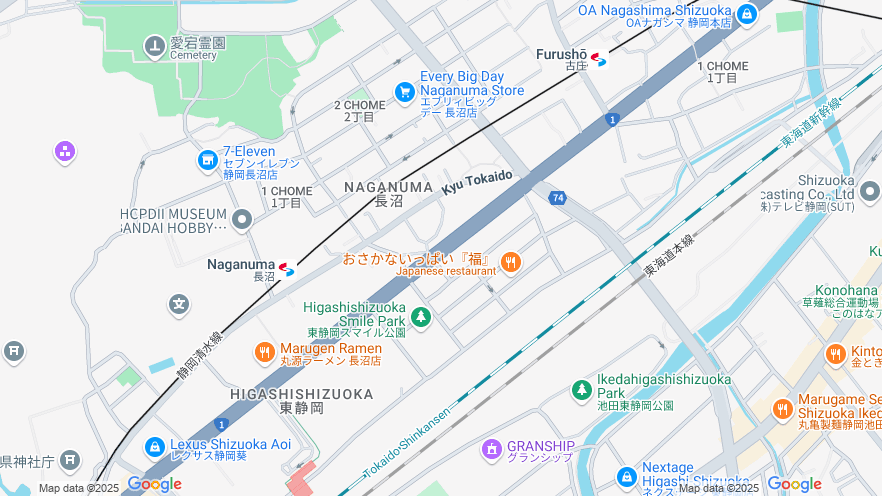Open the GRANSHIP place marker

coord(491,449)
